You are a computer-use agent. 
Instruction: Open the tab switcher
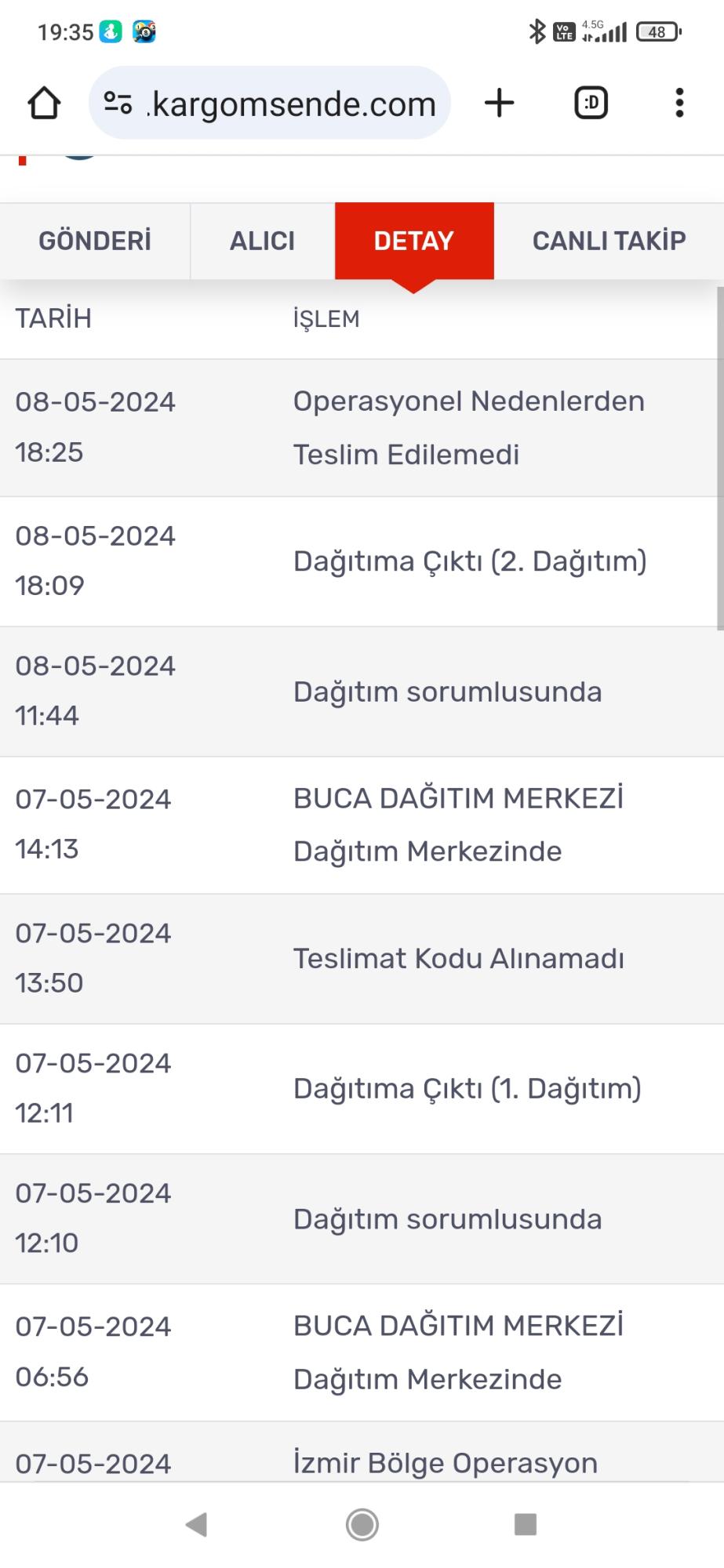point(591,103)
